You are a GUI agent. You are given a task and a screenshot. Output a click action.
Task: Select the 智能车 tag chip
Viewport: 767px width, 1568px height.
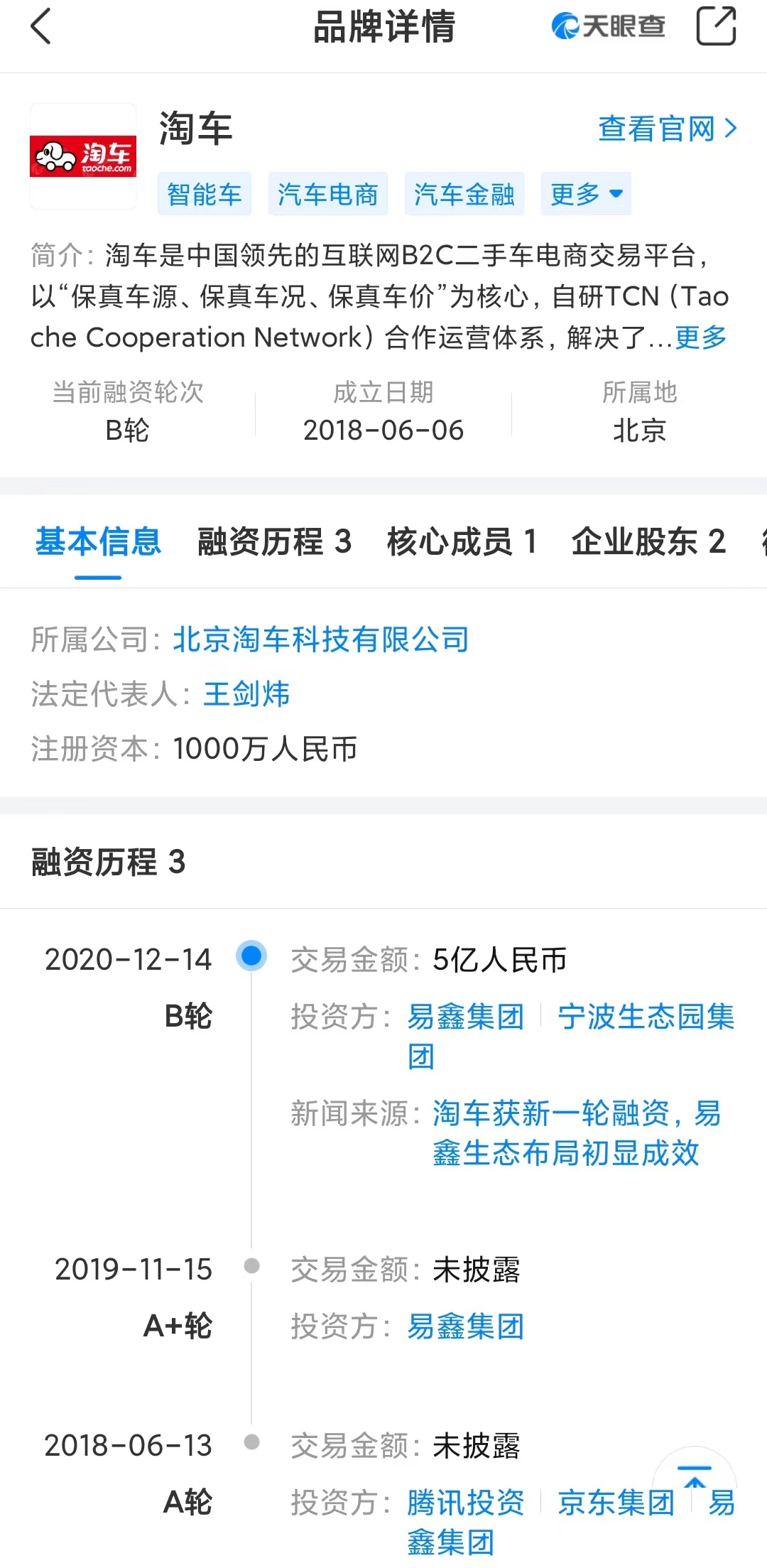[205, 194]
